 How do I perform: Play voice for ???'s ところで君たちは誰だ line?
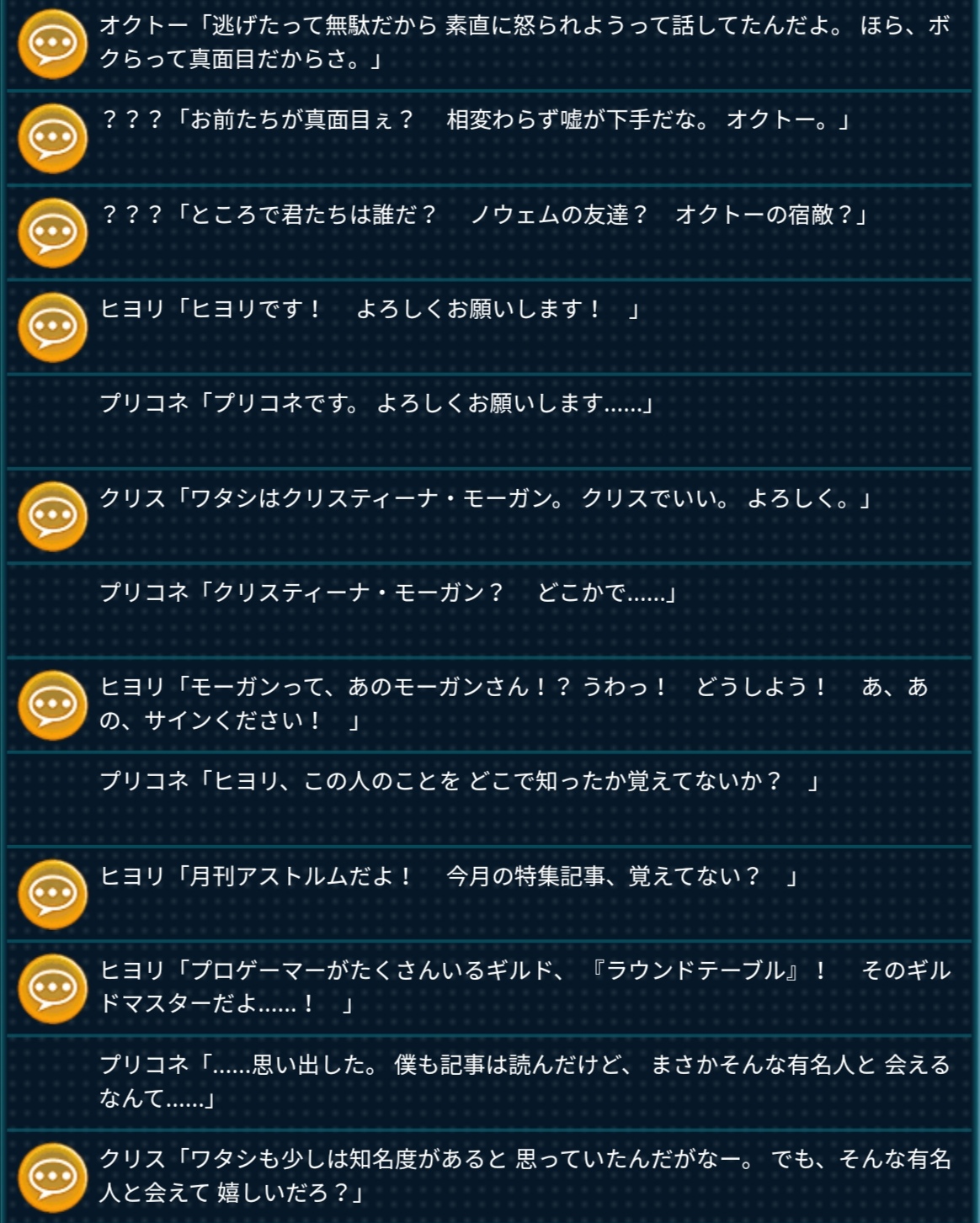(53, 233)
